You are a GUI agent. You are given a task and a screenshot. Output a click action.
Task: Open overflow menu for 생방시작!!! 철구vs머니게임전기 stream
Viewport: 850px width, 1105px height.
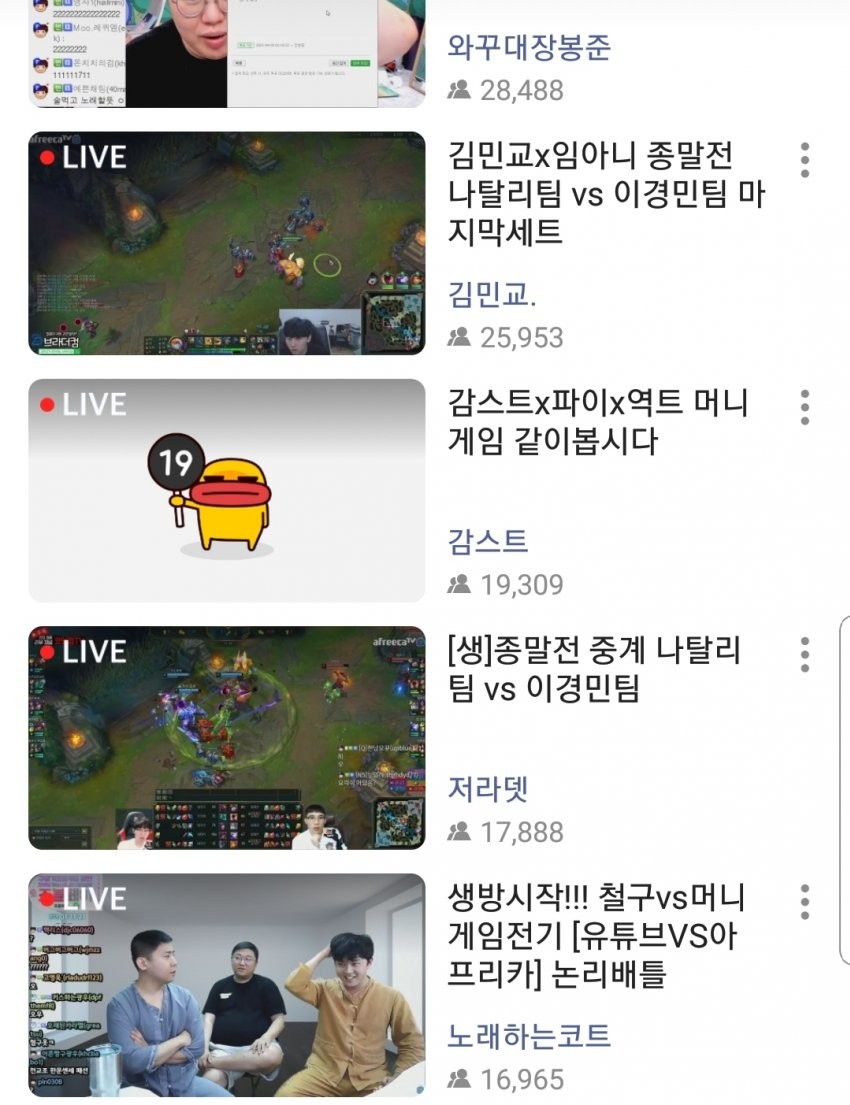click(804, 902)
